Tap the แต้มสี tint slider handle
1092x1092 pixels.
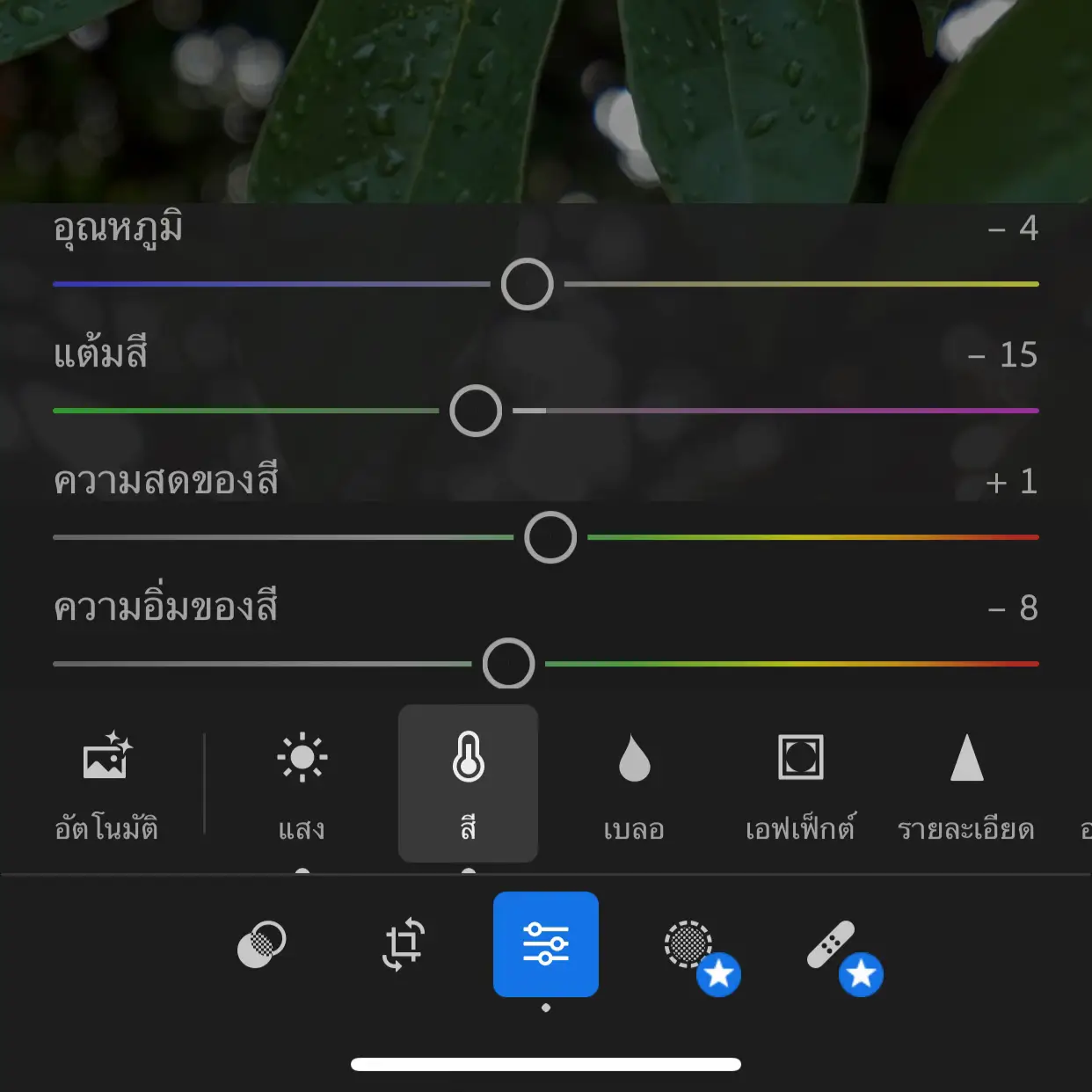tap(476, 411)
